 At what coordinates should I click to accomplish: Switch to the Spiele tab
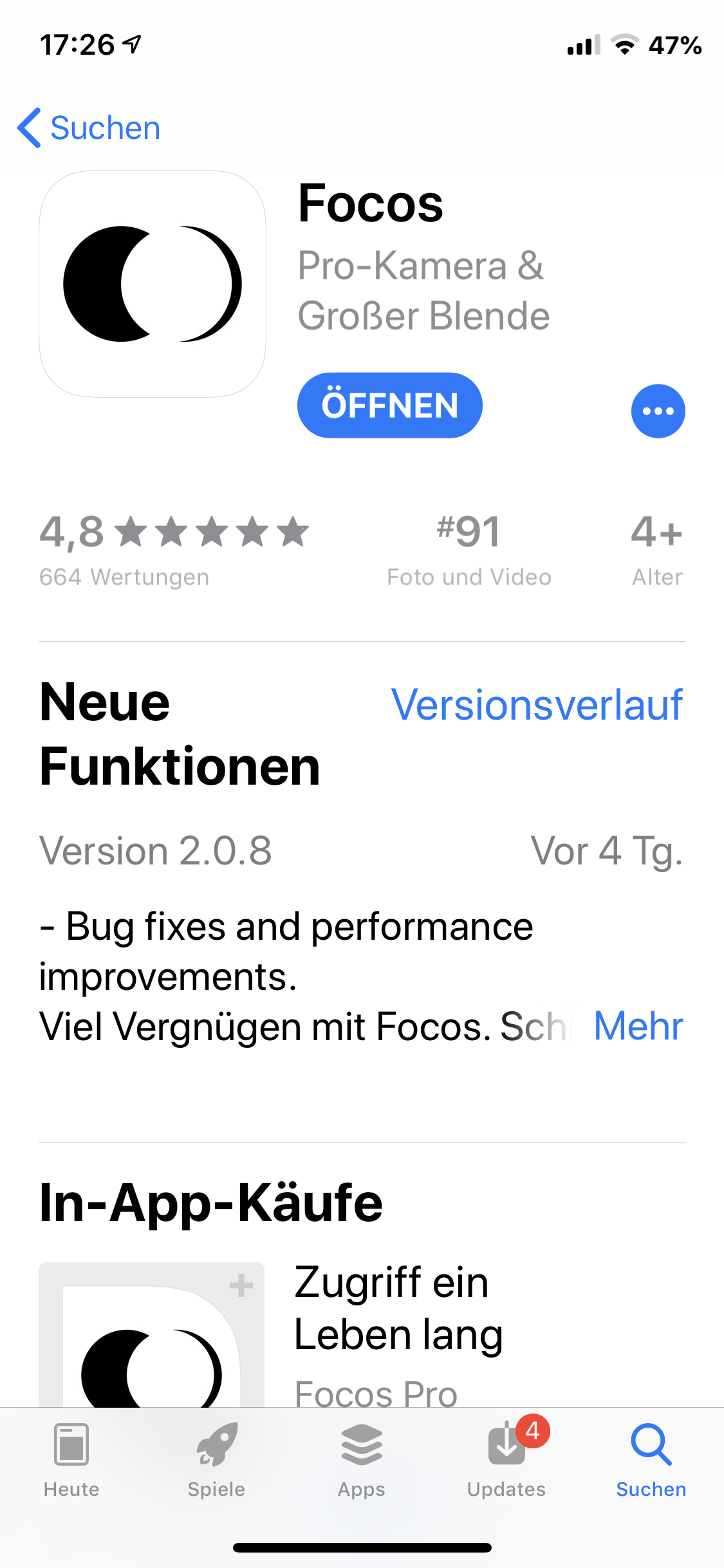[x=216, y=1460]
